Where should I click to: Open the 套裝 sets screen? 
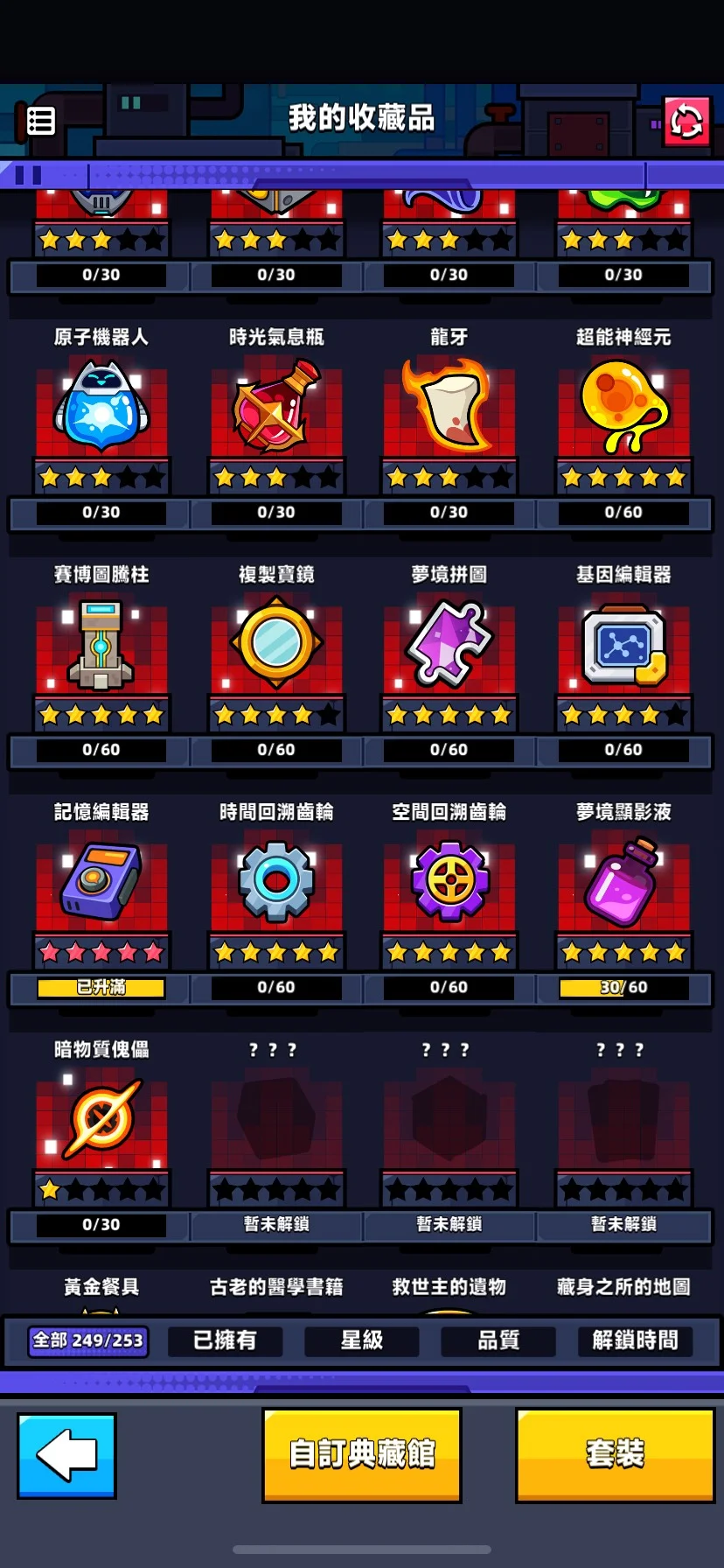click(x=616, y=1456)
